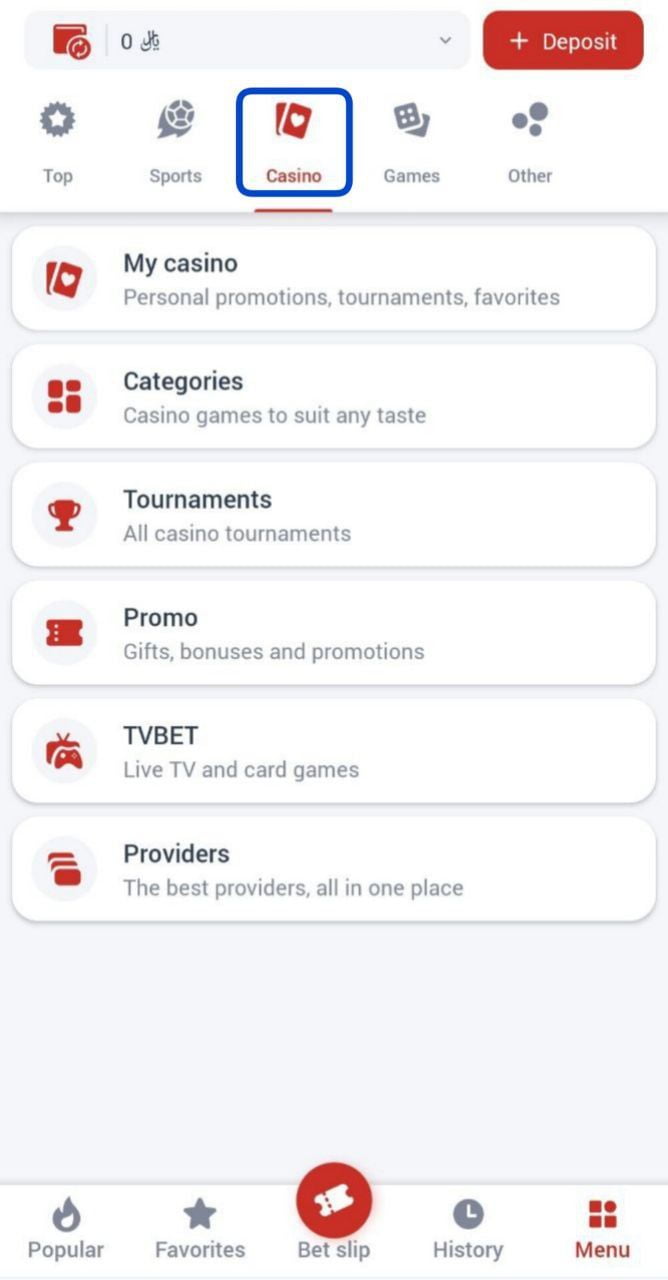Open casino Categories
This screenshot has width=668, height=1280.
pos(333,397)
